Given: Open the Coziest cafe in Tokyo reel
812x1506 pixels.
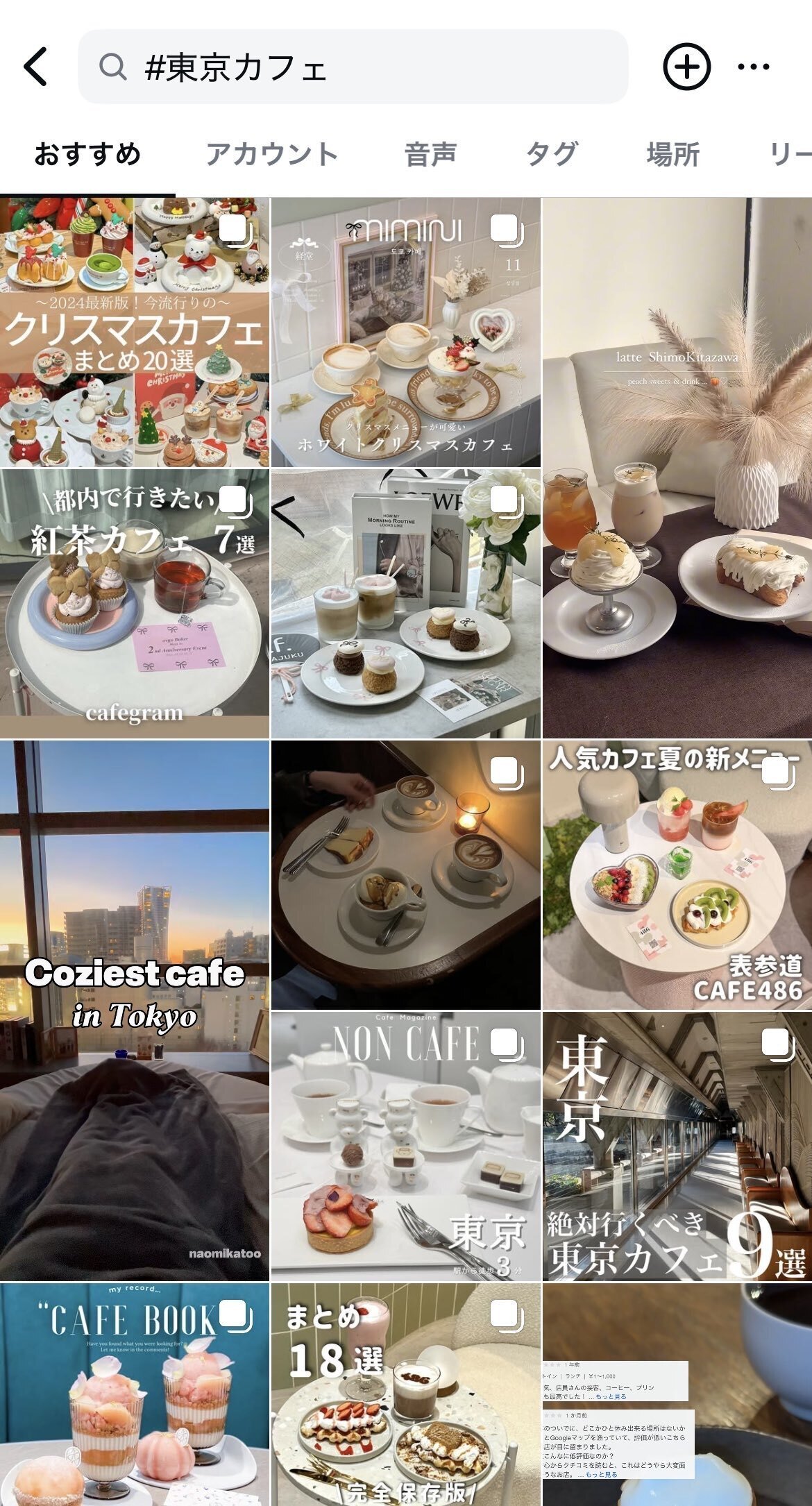Looking at the screenshot, I should tap(135, 1010).
